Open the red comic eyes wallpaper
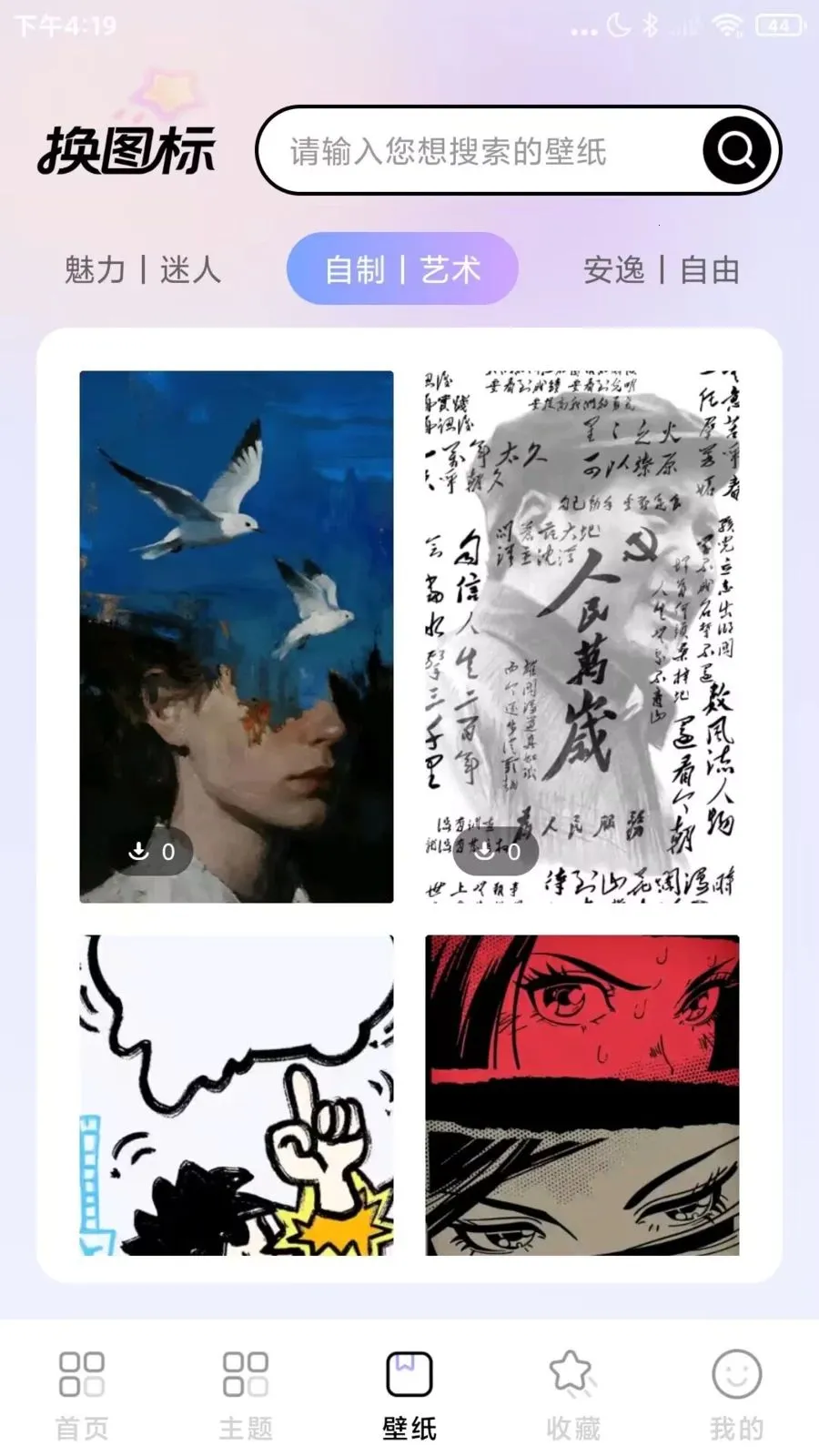The width and height of the screenshot is (819, 1456). coord(582,1095)
